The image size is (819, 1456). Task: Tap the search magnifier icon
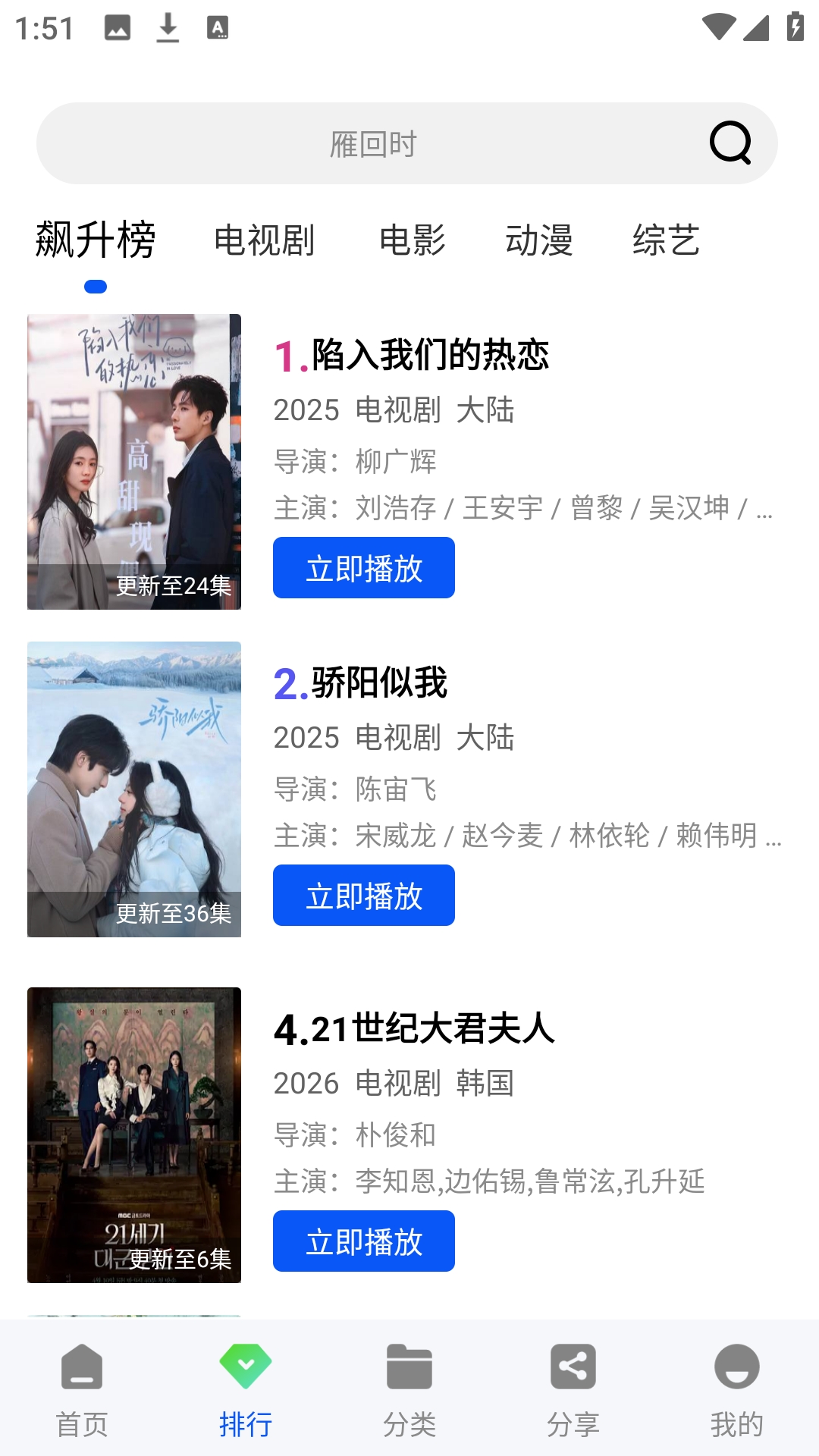[730, 143]
